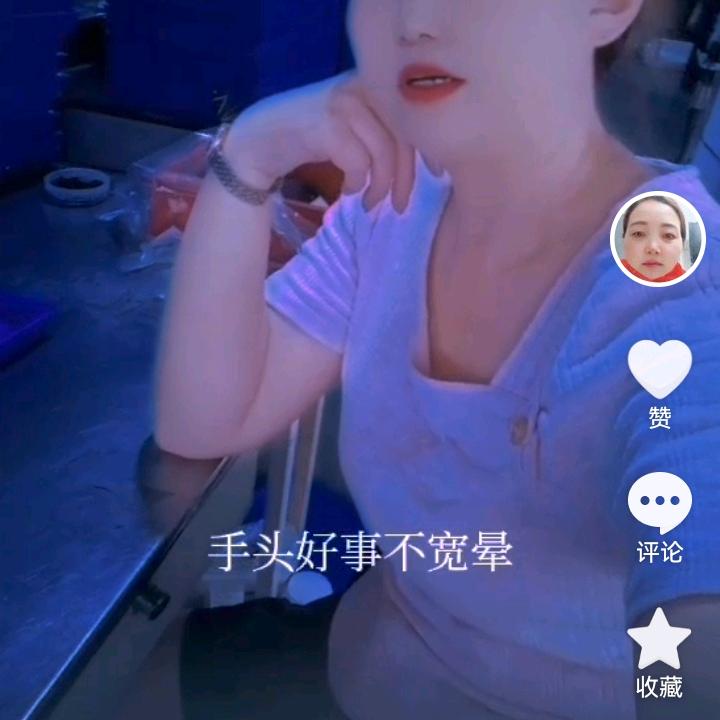The height and width of the screenshot is (720, 720).
Task: Save video with the 收藏 star
Action: pos(659,640)
